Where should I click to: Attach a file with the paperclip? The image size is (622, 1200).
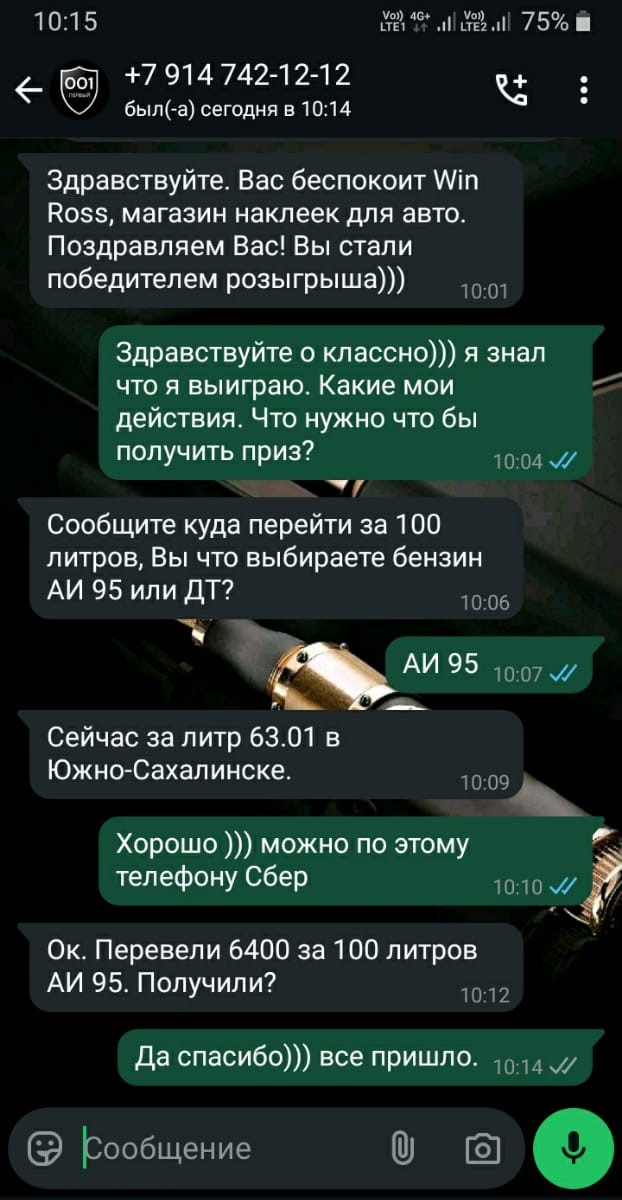(403, 1148)
